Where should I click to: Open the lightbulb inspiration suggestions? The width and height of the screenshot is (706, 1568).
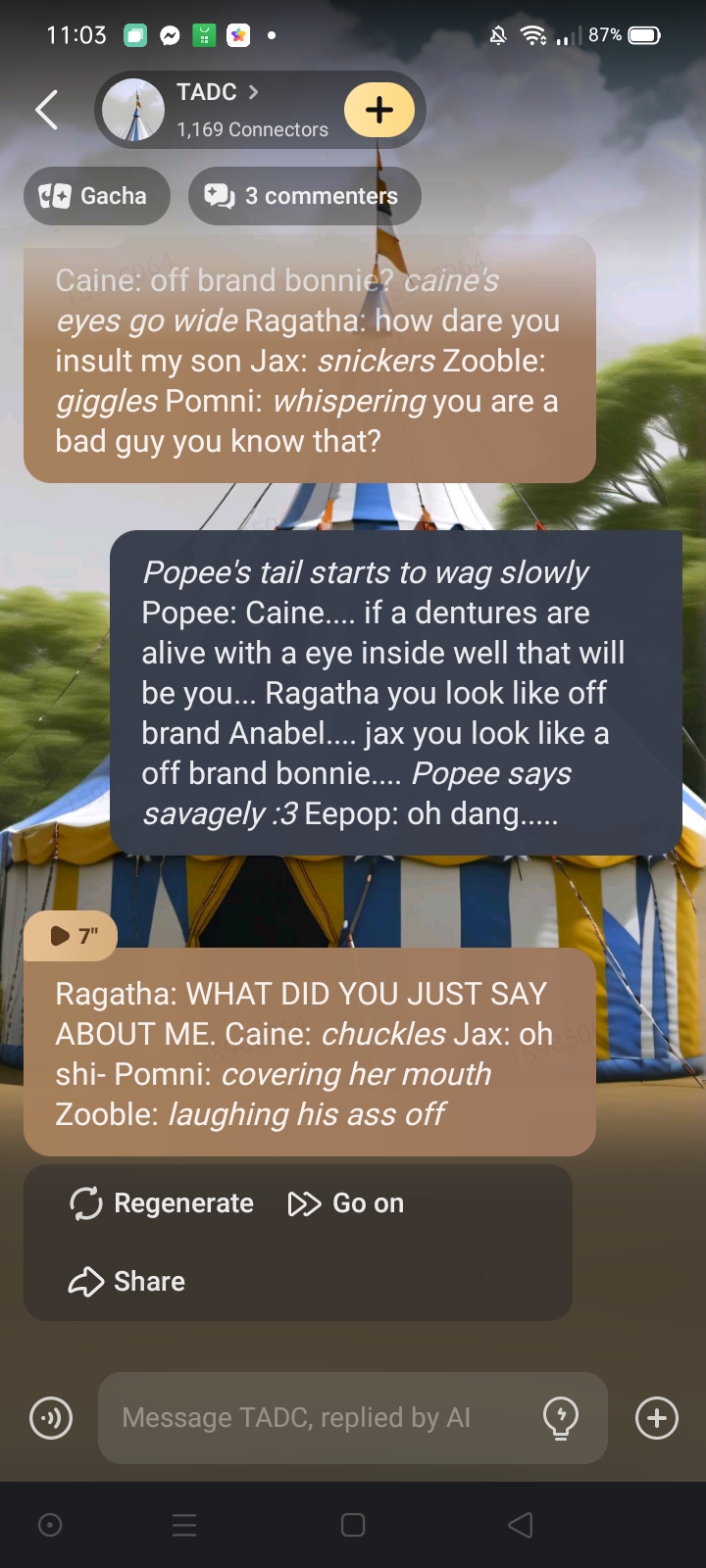click(x=561, y=1418)
